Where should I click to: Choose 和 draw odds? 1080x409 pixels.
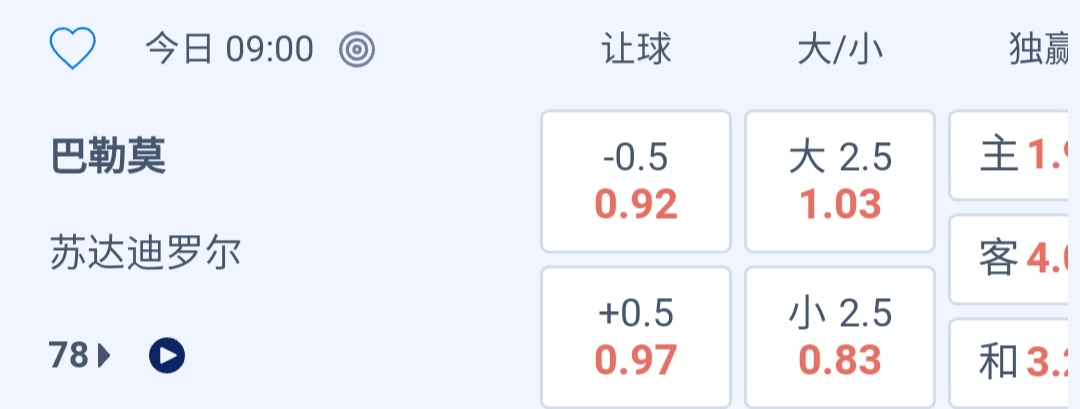[1014, 362]
